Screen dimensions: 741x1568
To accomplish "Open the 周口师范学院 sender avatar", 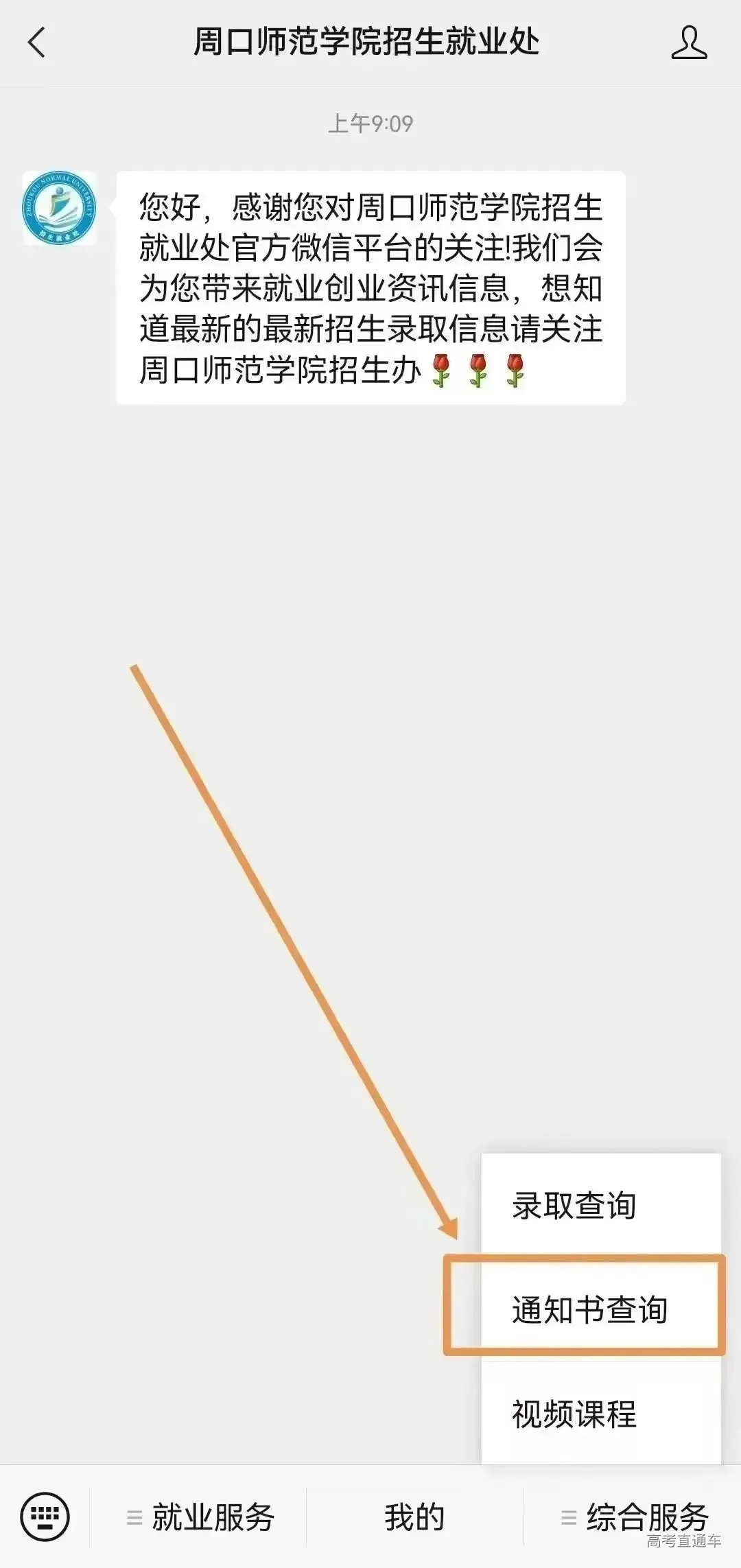I will coord(59,209).
